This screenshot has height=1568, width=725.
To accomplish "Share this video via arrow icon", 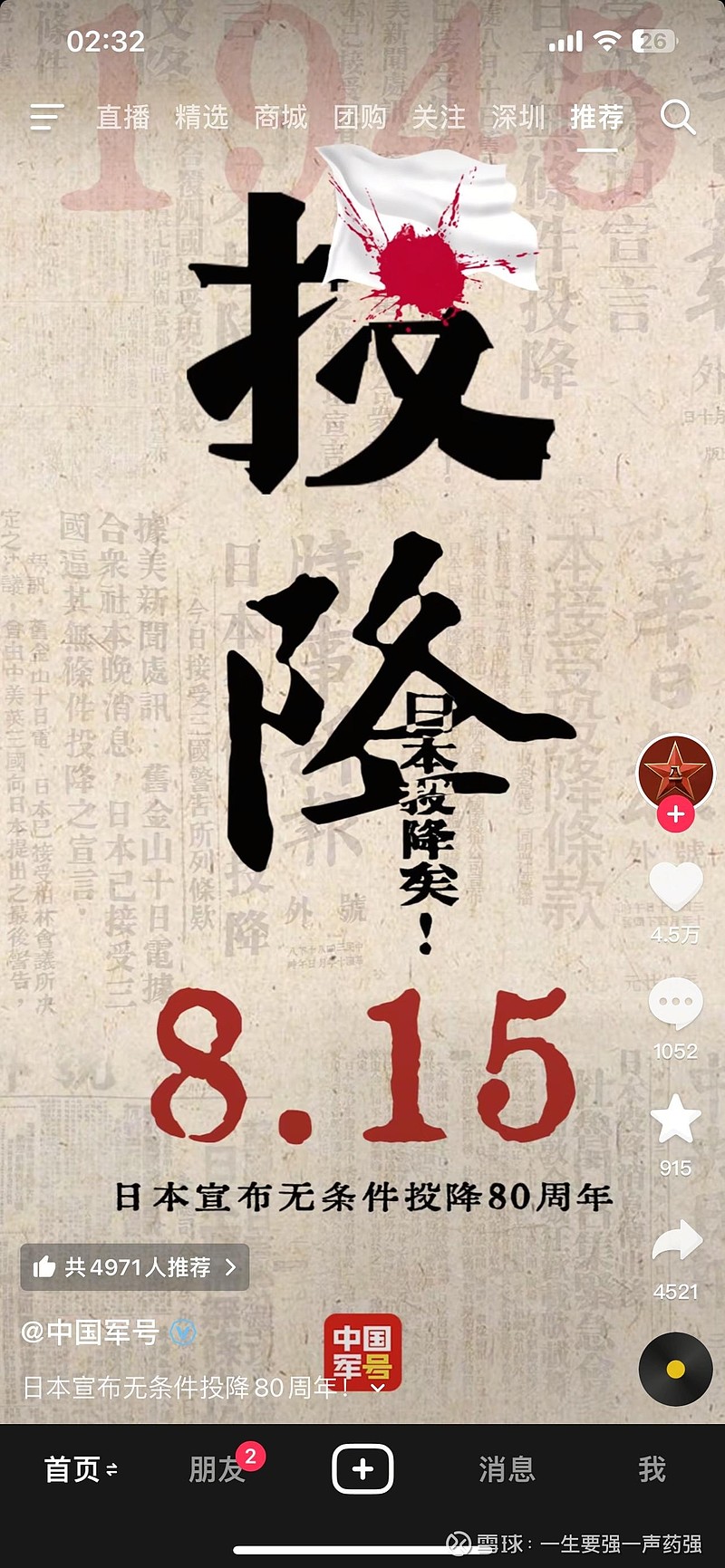I will [677, 1240].
